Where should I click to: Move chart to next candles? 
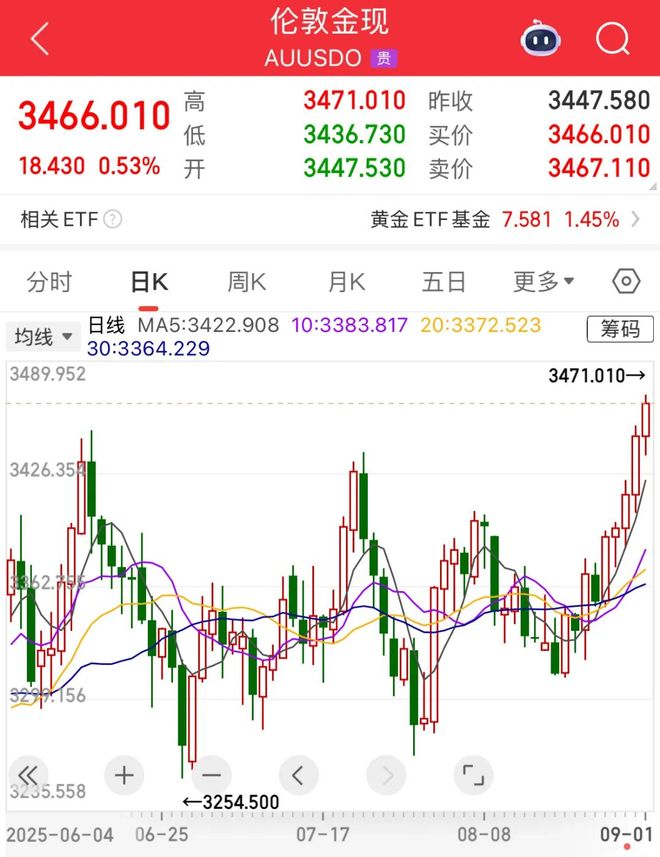385,774
